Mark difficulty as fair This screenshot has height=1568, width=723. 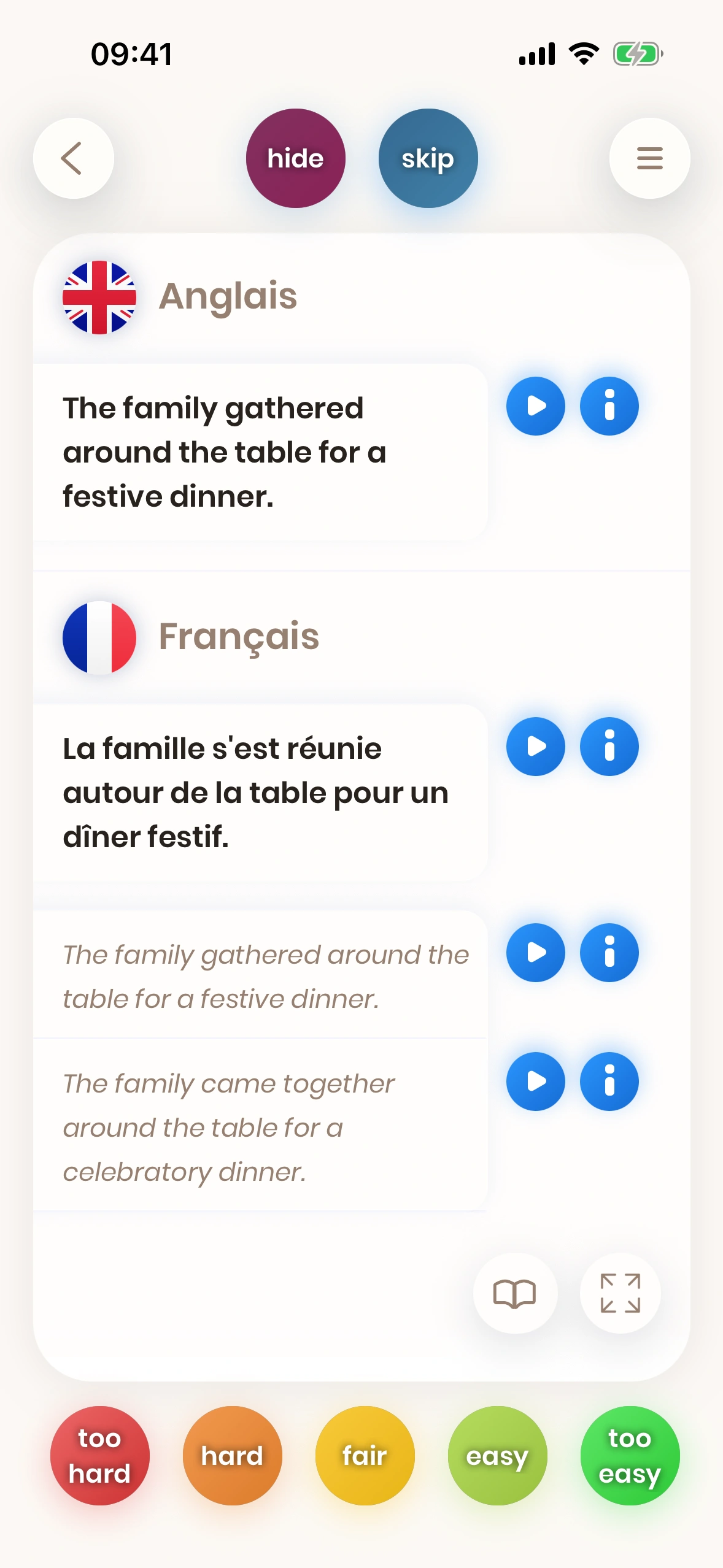coord(365,1456)
